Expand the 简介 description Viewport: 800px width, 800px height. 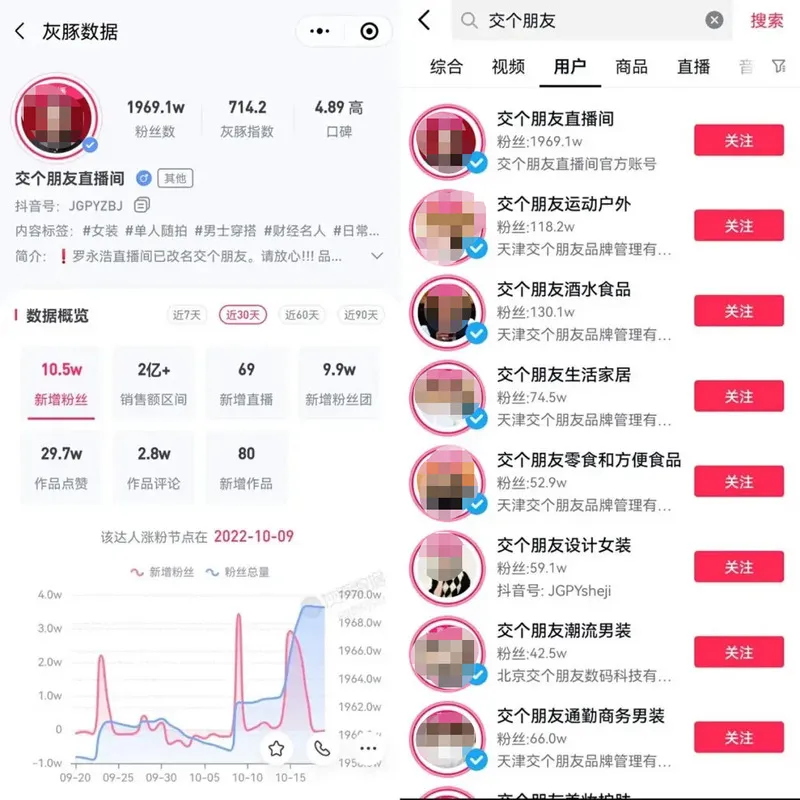click(377, 256)
